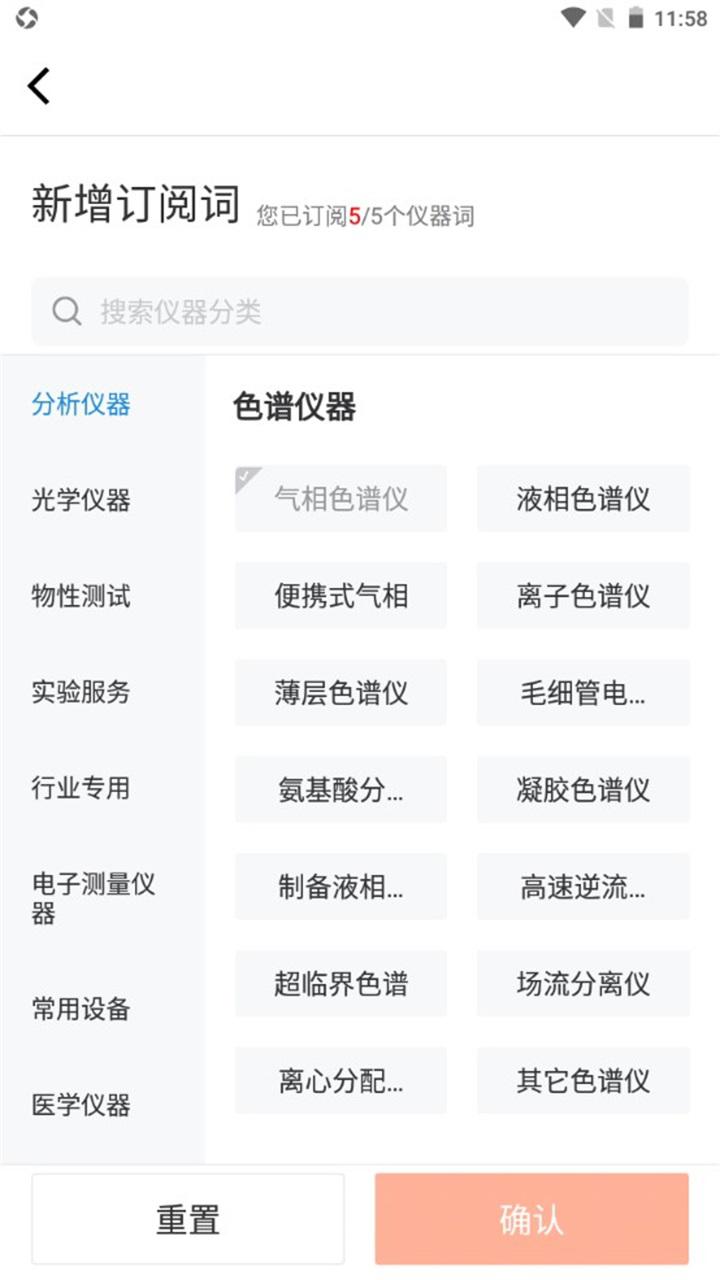Choose the 便携式气相 chip
This screenshot has width=720, height=1280.
tap(341, 595)
